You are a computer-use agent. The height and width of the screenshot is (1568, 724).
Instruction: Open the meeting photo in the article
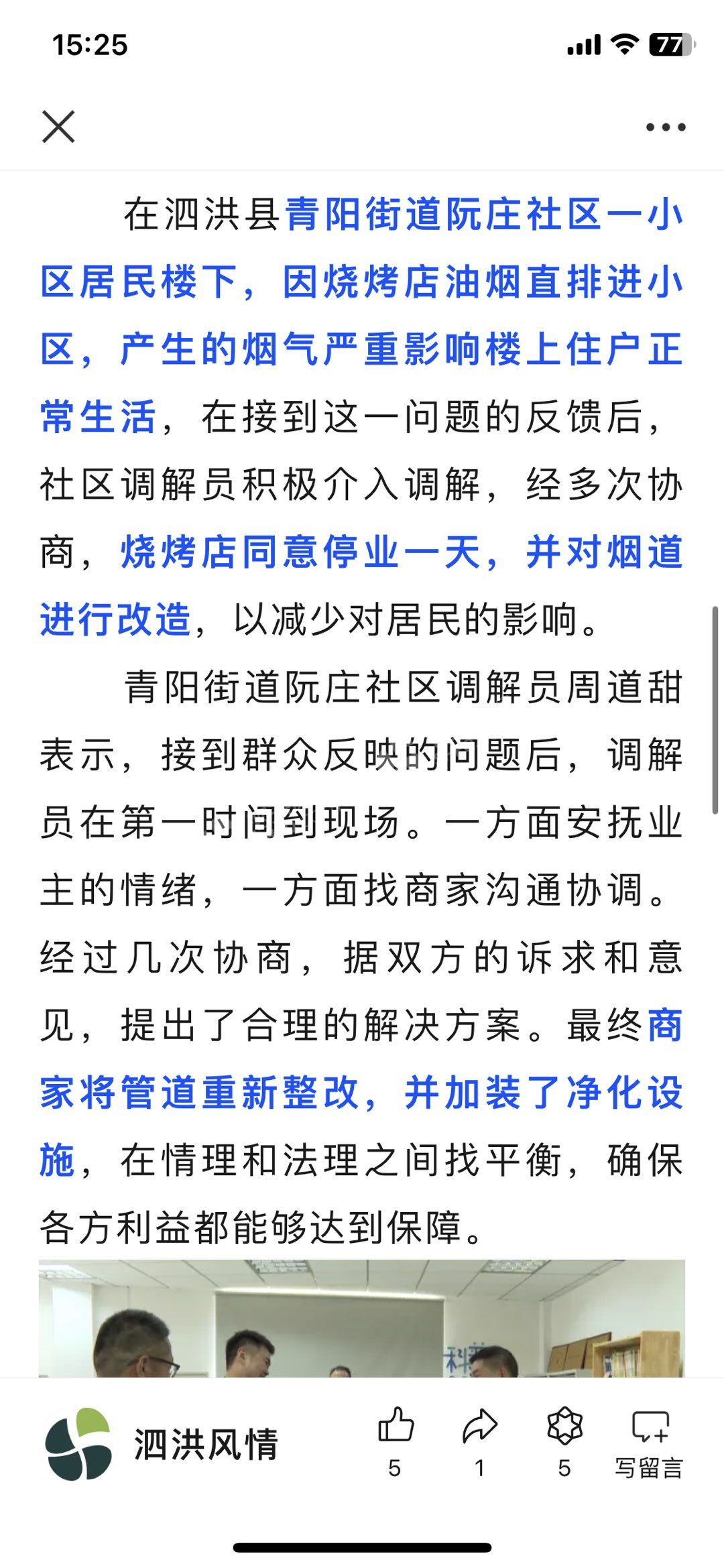coord(362,1318)
